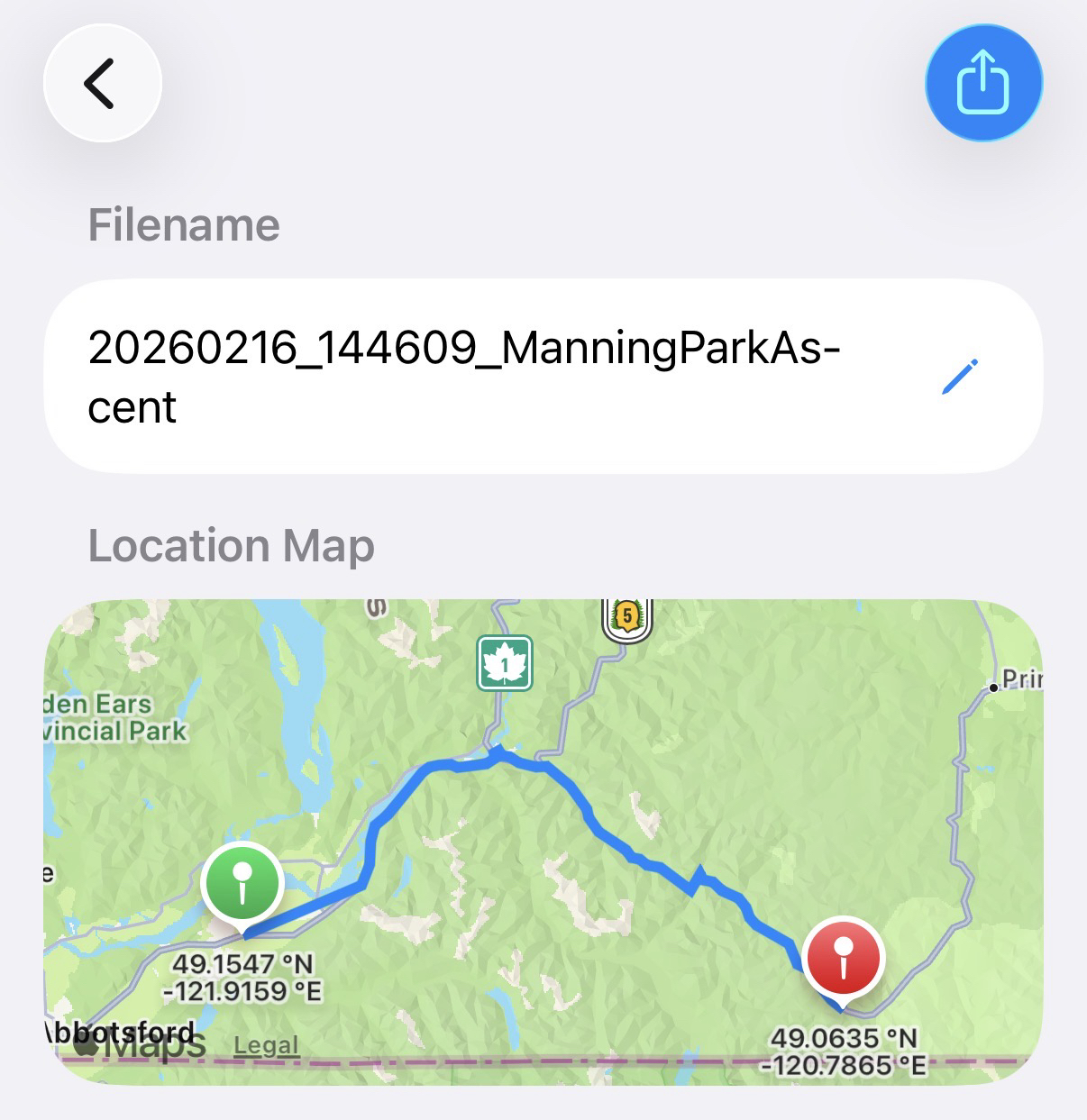Image resolution: width=1087 pixels, height=1120 pixels.
Task: Edit the filename with the pencil icon
Action: click(959, 377)
